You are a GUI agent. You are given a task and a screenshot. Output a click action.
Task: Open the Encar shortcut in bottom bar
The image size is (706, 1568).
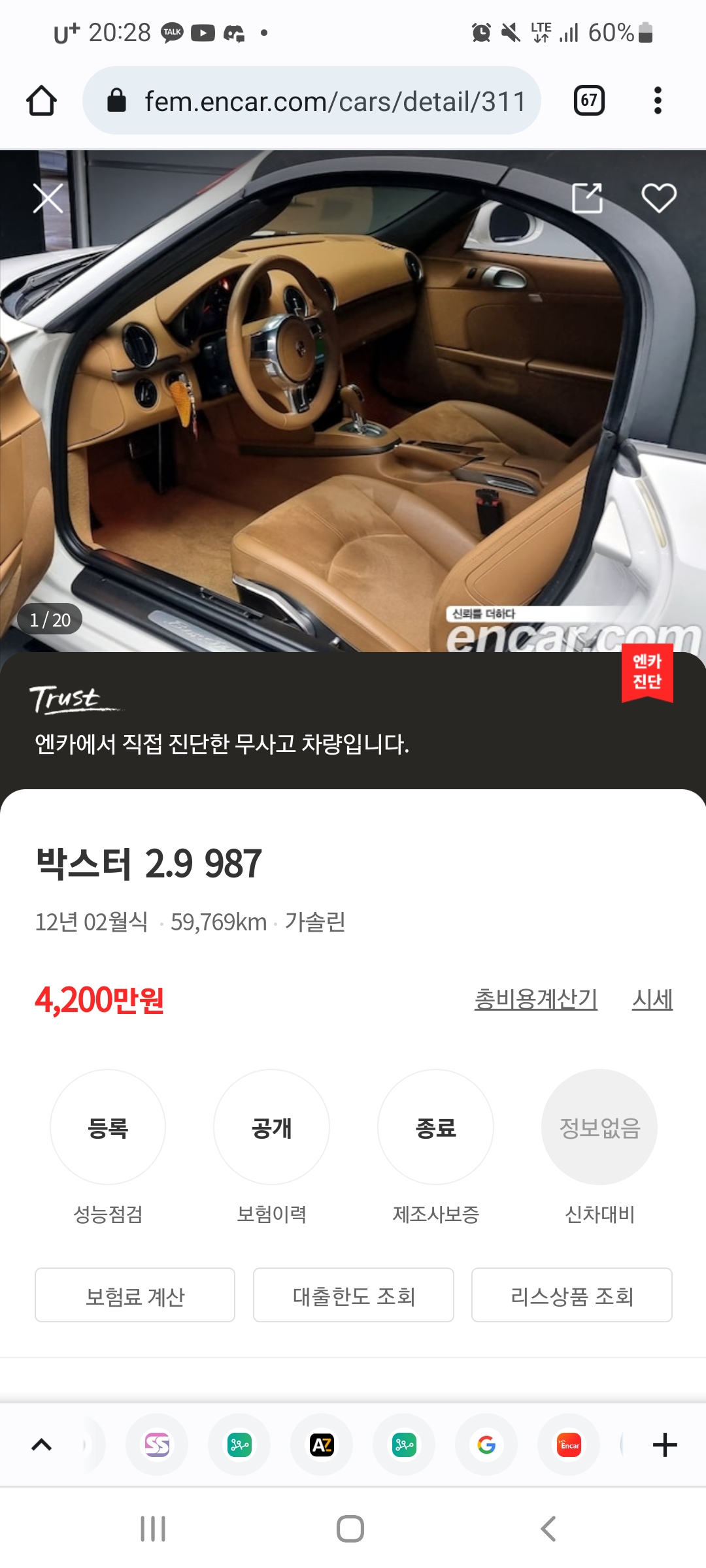569,1445
